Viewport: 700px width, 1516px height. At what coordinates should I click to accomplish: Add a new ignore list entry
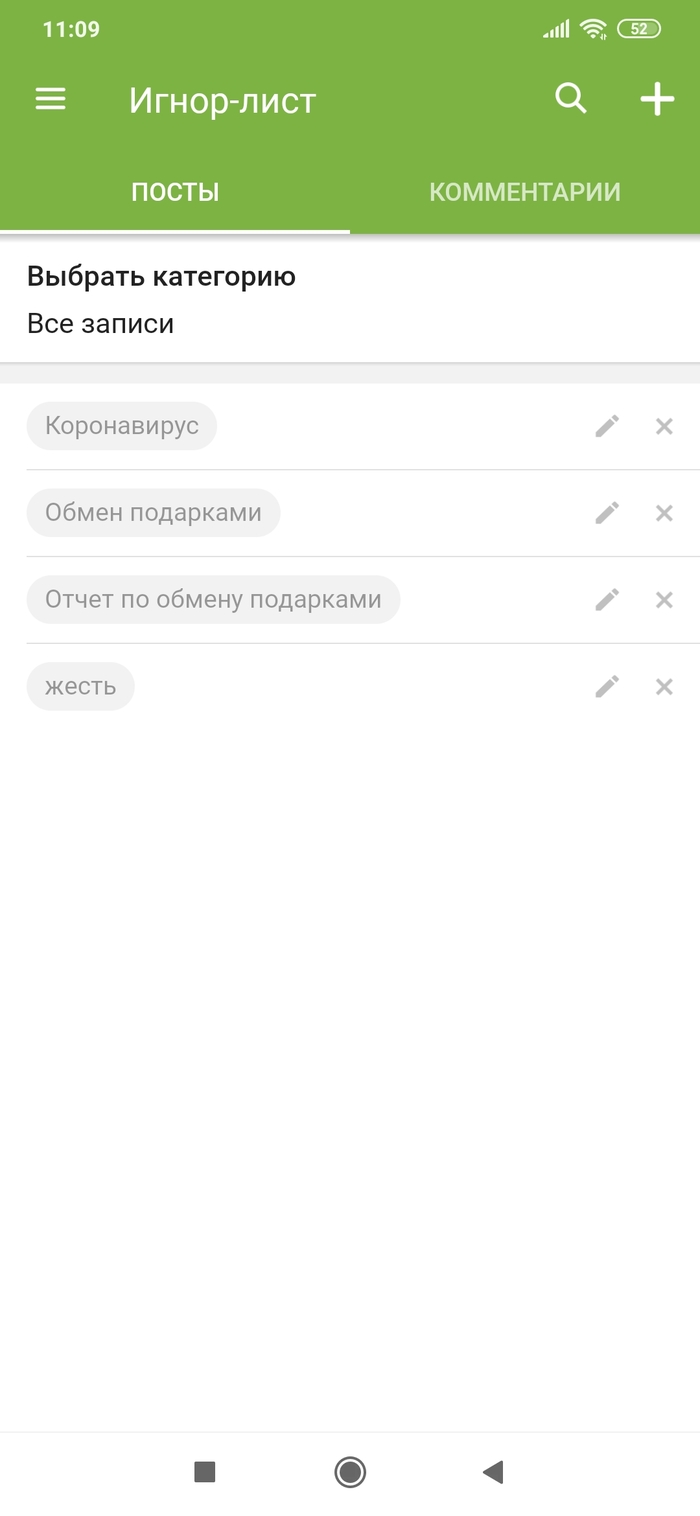point(657,99)
